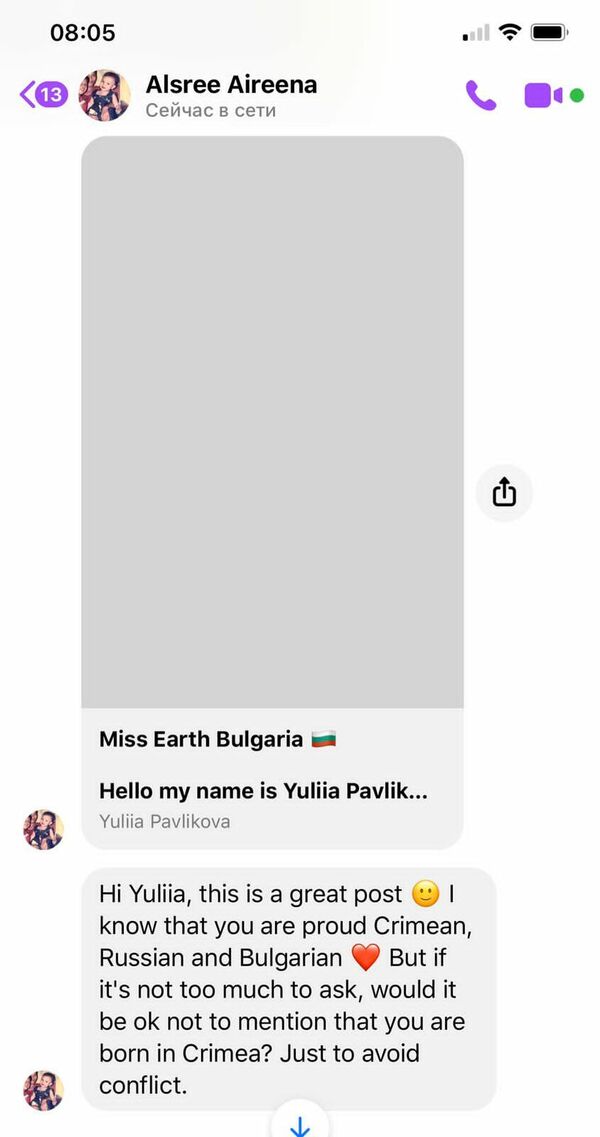
Task: Start a voice call with Alsree Aireena
Action: click(x=481, y=95)
